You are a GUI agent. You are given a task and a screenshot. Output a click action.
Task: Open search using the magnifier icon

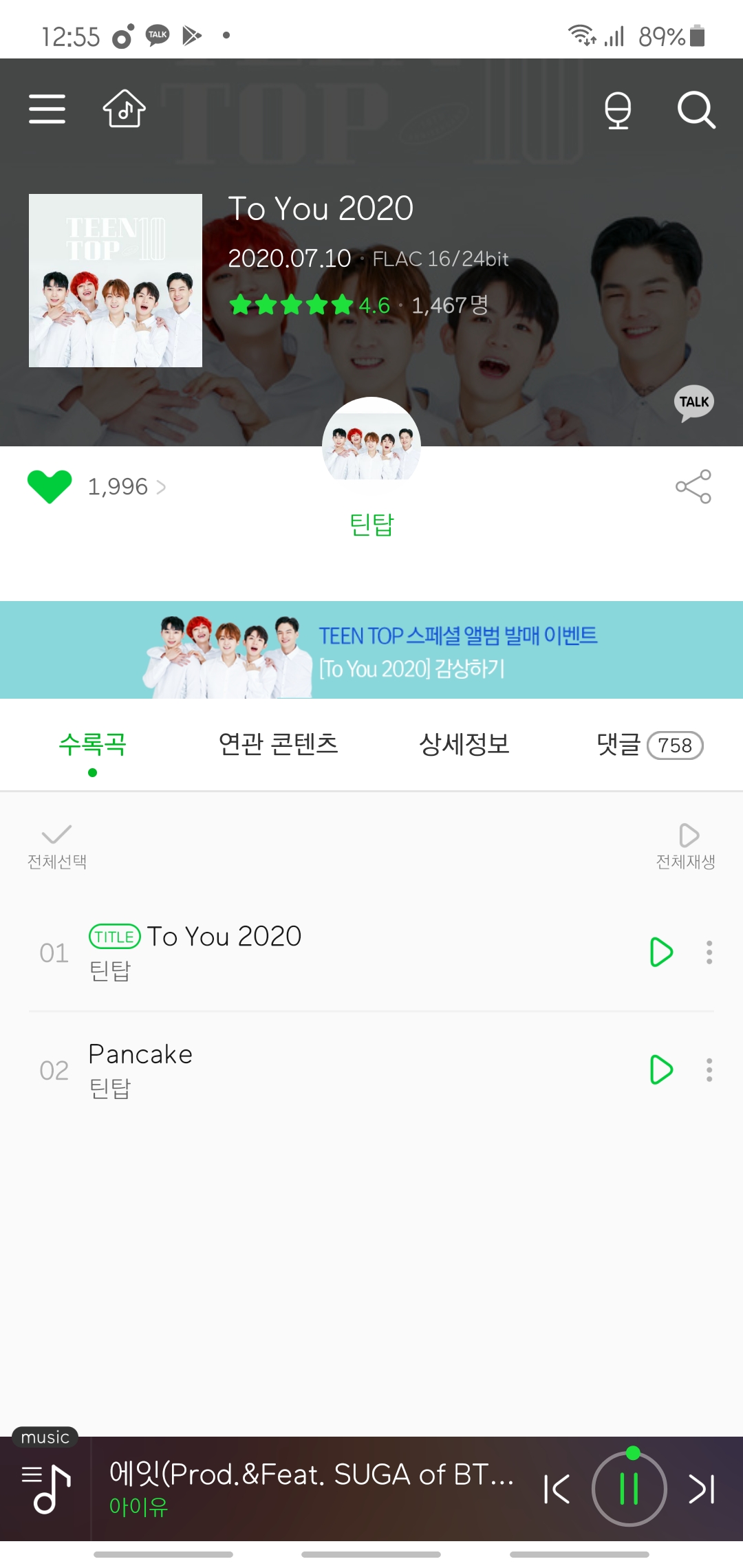(697, 110)
